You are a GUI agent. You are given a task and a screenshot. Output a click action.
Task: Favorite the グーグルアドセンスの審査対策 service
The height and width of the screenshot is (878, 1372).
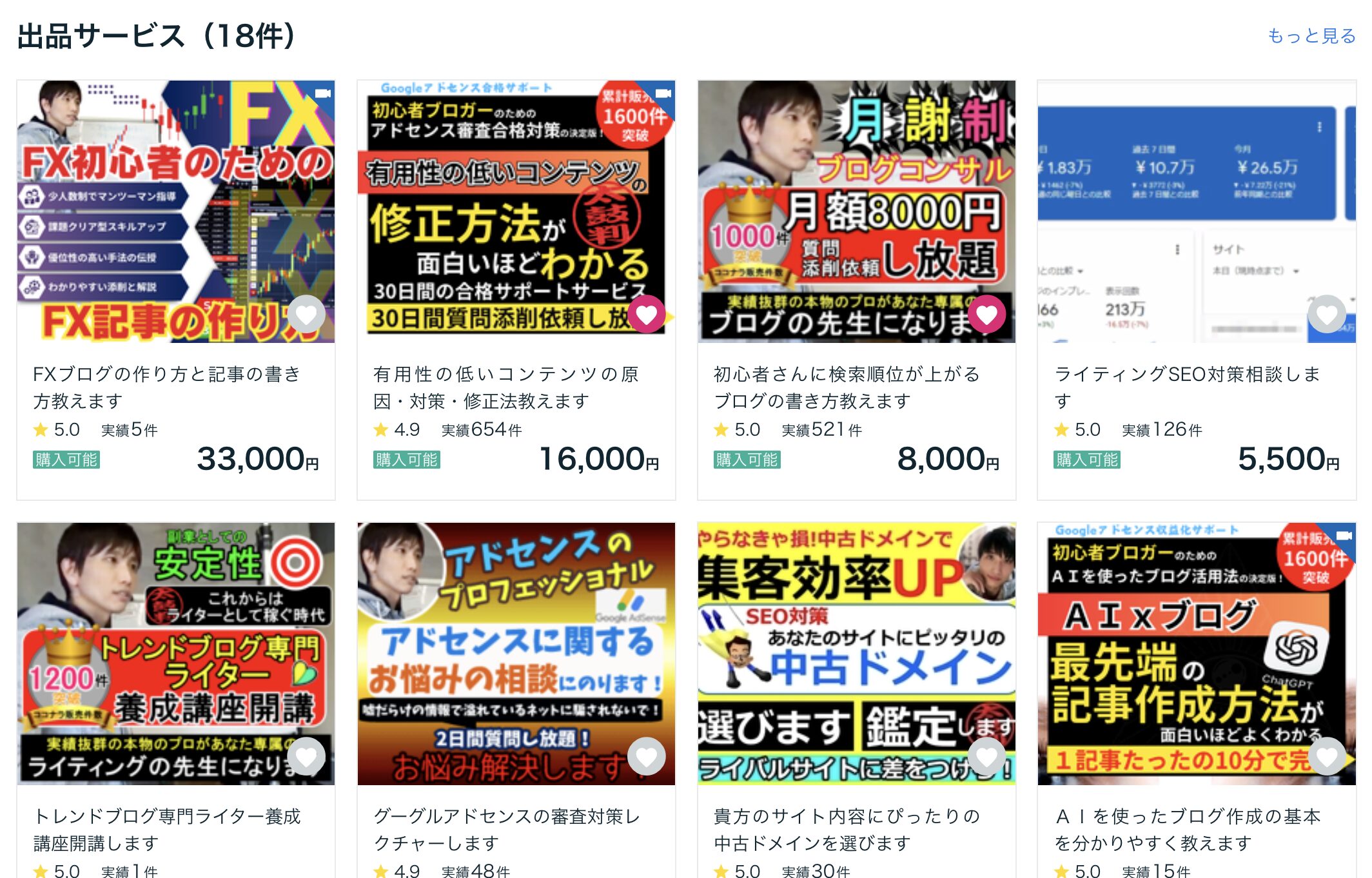coord(647,756)
